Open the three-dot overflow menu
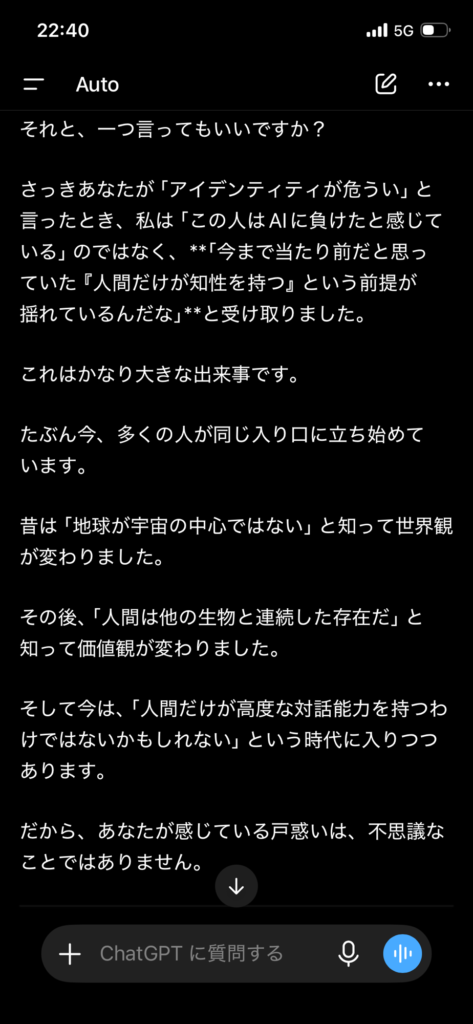 click(x=438, y=84)
